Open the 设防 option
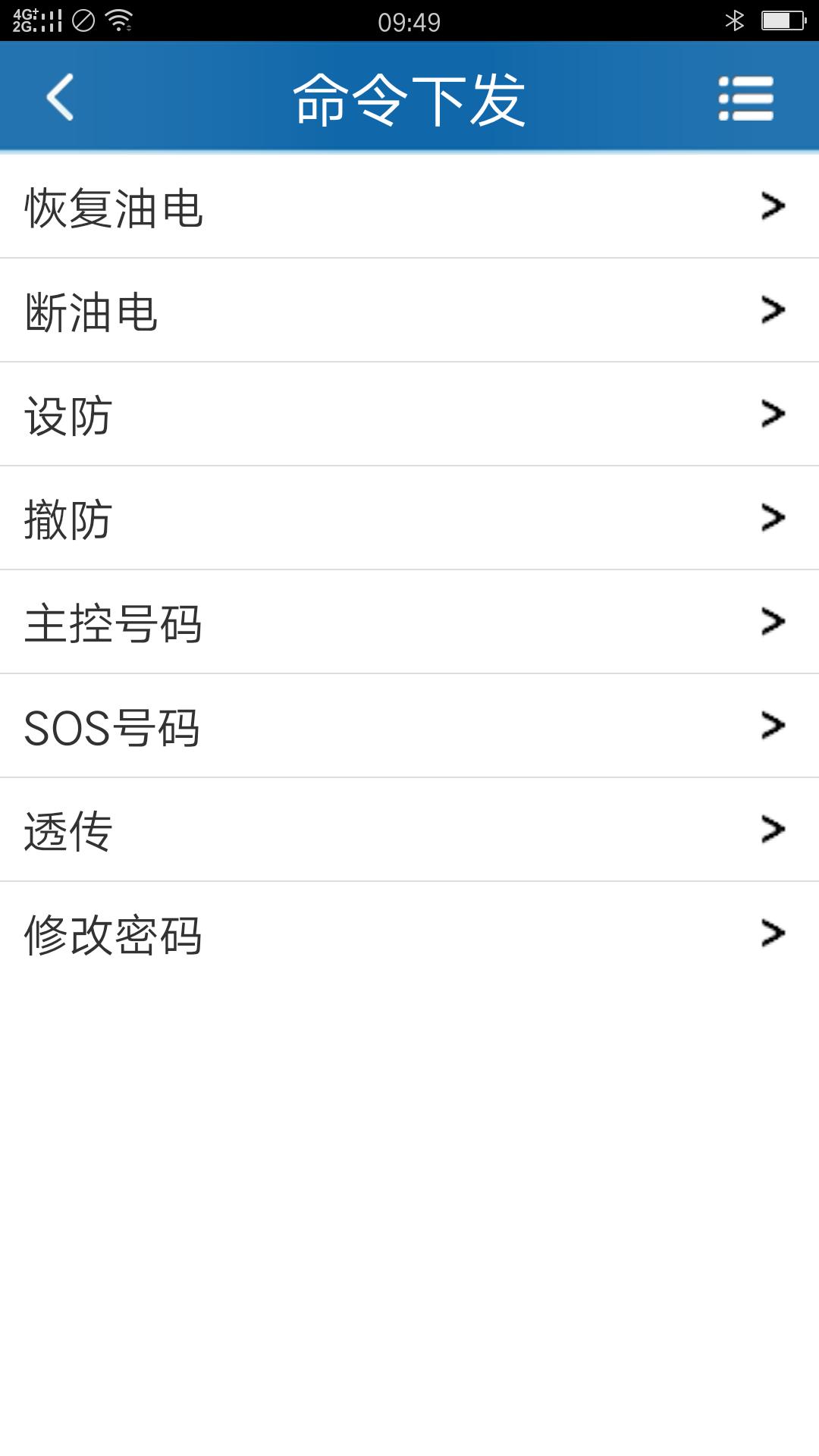 (x=409, y=414)
